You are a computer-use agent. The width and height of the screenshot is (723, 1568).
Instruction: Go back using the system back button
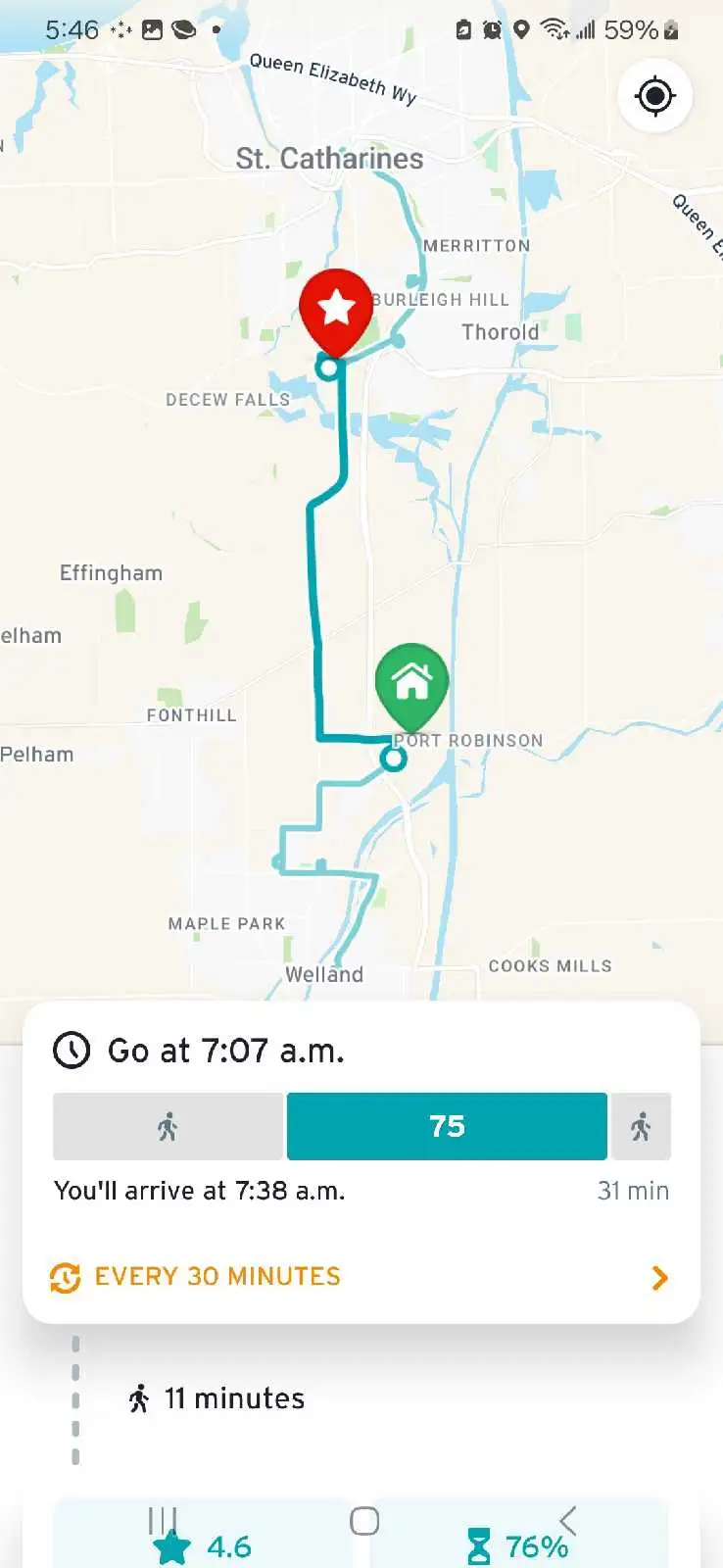pos(568,1520)
